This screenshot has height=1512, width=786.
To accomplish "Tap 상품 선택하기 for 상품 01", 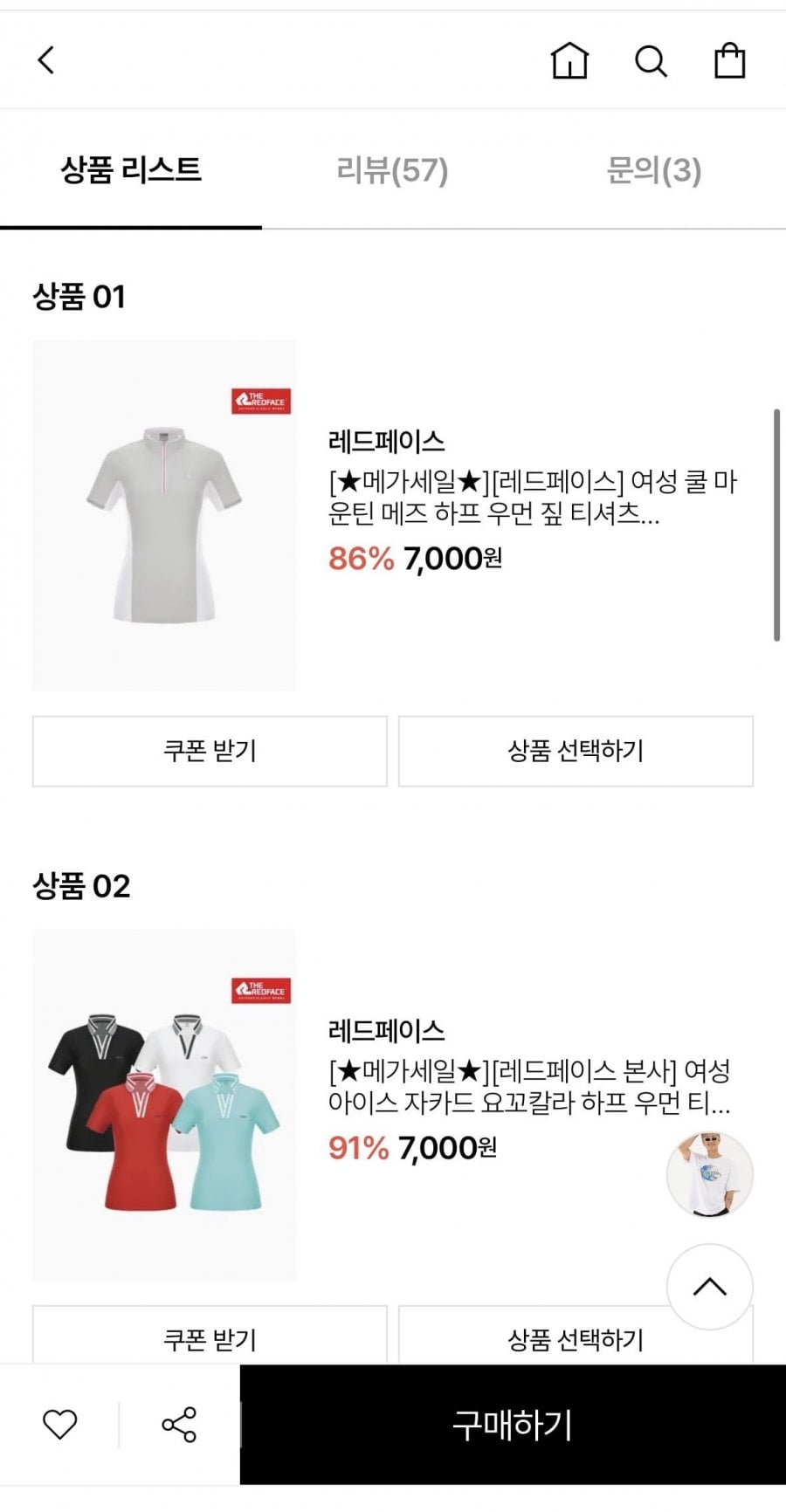I will pyautogui.click(x=576, y=751).
